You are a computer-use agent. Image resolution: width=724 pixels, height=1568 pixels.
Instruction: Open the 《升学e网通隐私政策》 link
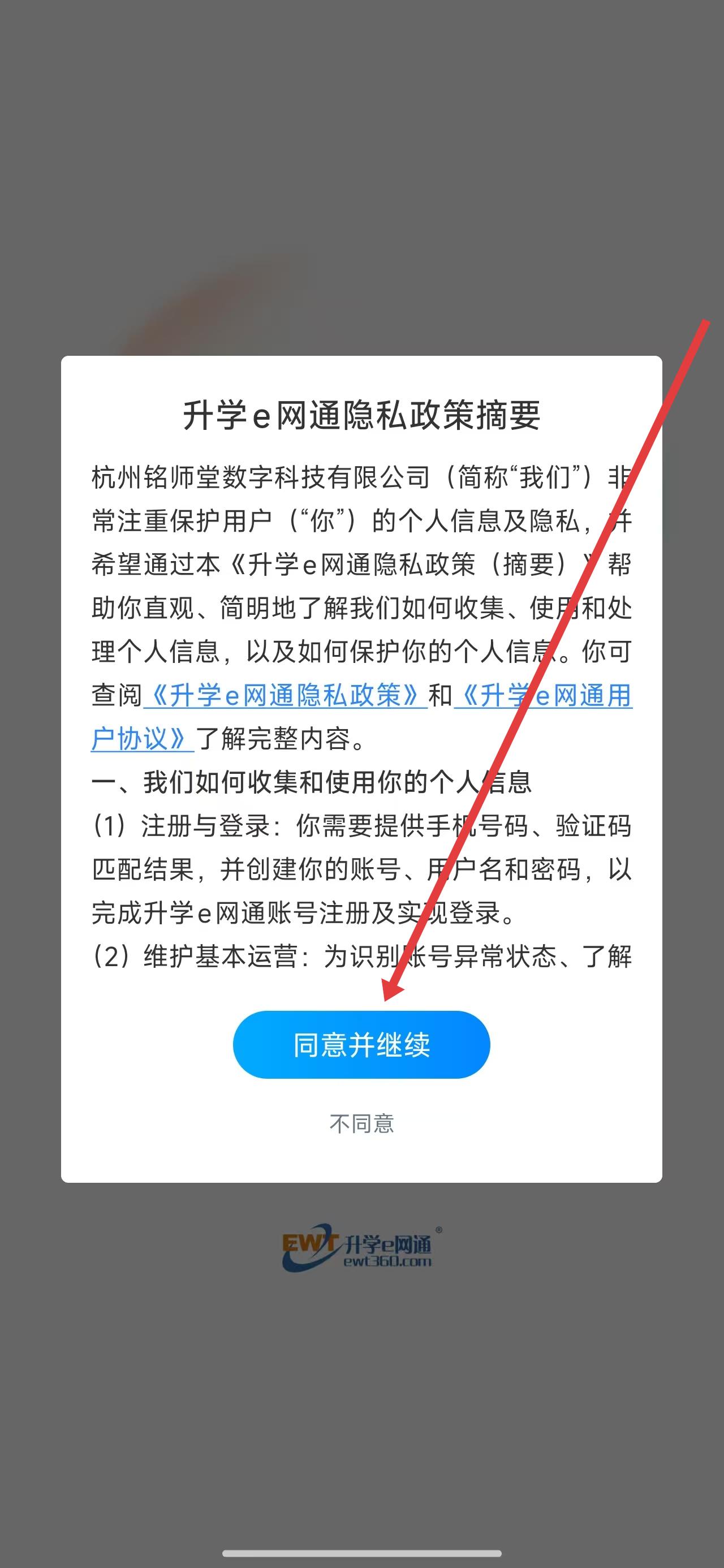point(285,695)
